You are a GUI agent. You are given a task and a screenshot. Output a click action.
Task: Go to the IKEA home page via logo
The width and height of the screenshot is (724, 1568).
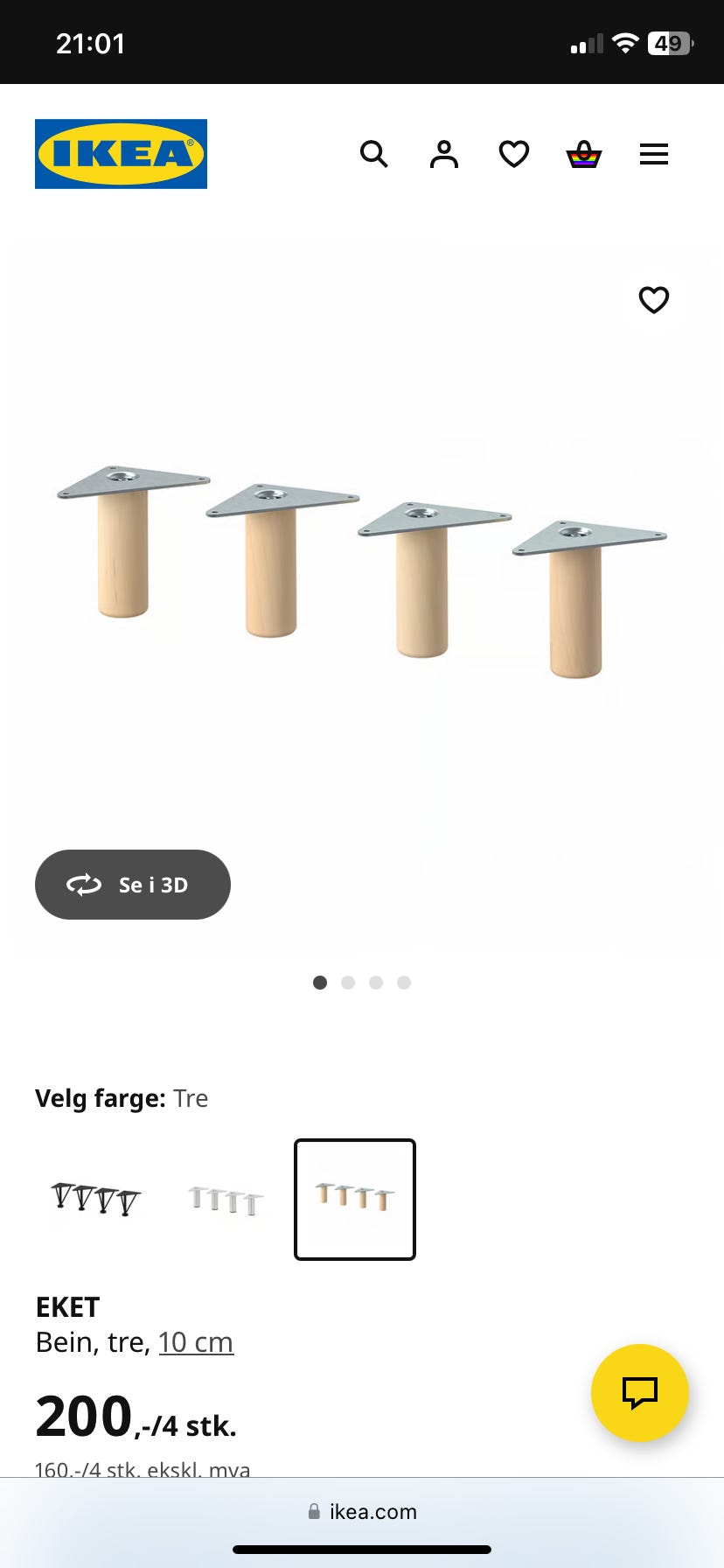click(x=121, y=153)
